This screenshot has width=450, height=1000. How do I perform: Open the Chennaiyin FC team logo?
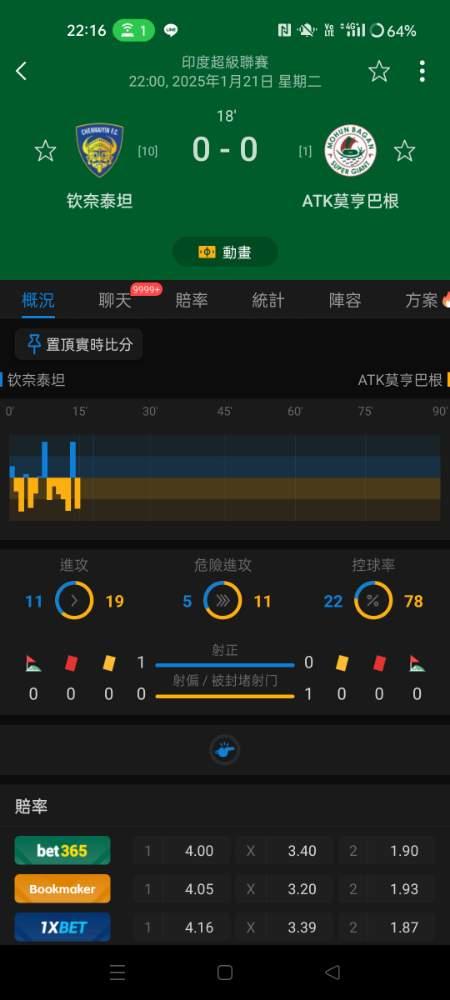click(x=99, y=151)
